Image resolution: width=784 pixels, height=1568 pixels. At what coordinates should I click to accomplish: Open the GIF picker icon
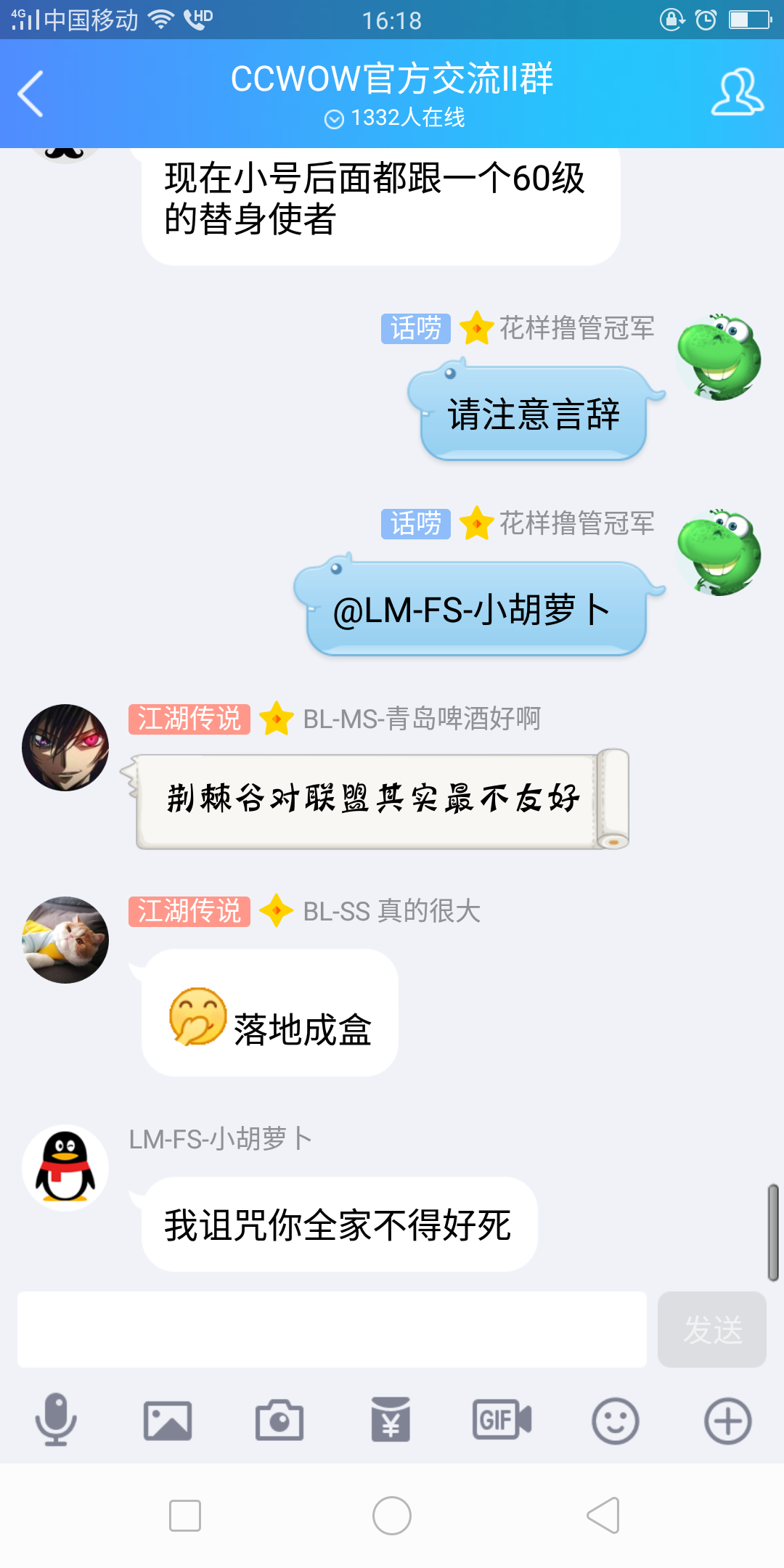[503, 1421]
